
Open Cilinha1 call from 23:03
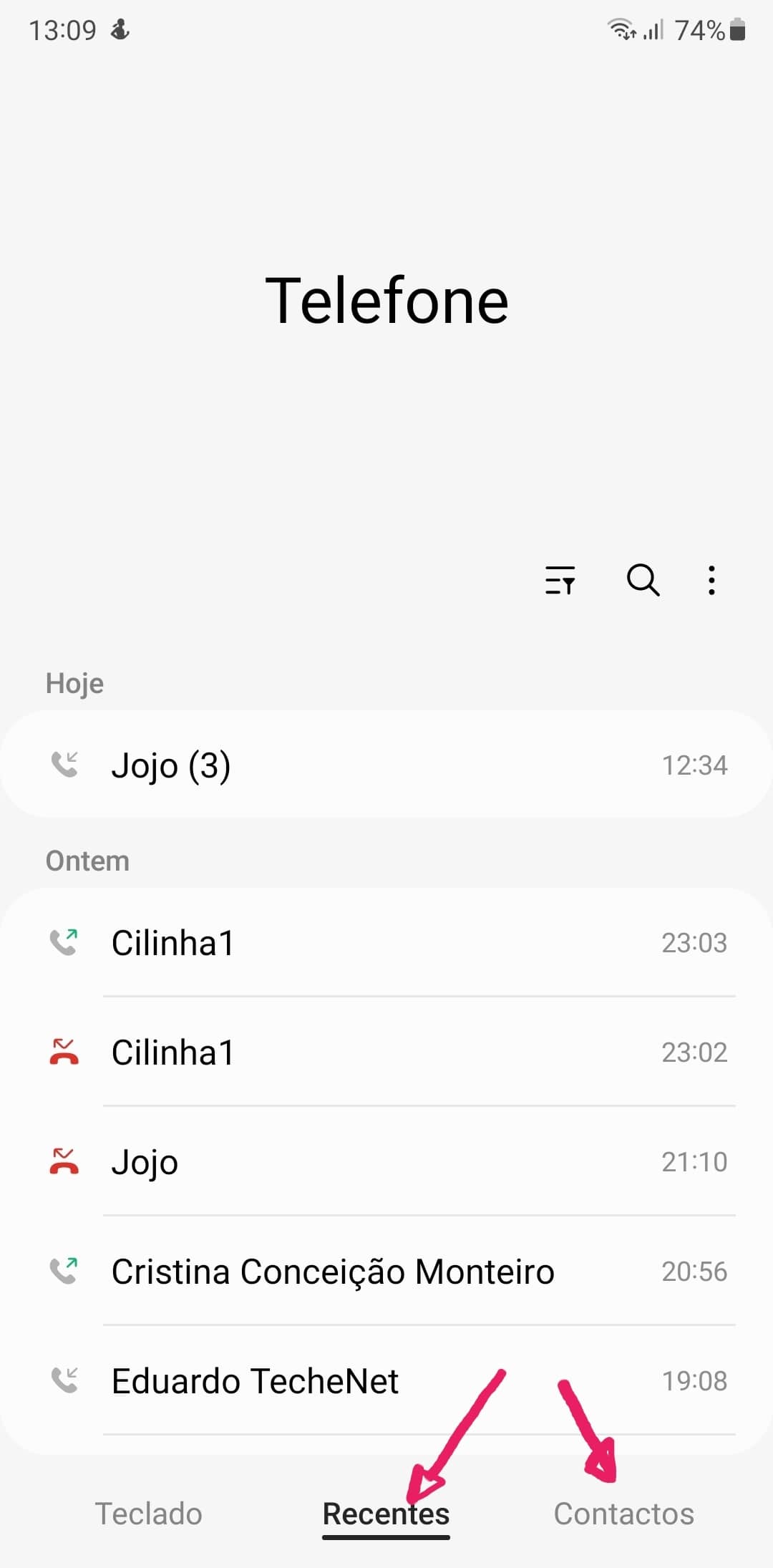click(386, 942)
